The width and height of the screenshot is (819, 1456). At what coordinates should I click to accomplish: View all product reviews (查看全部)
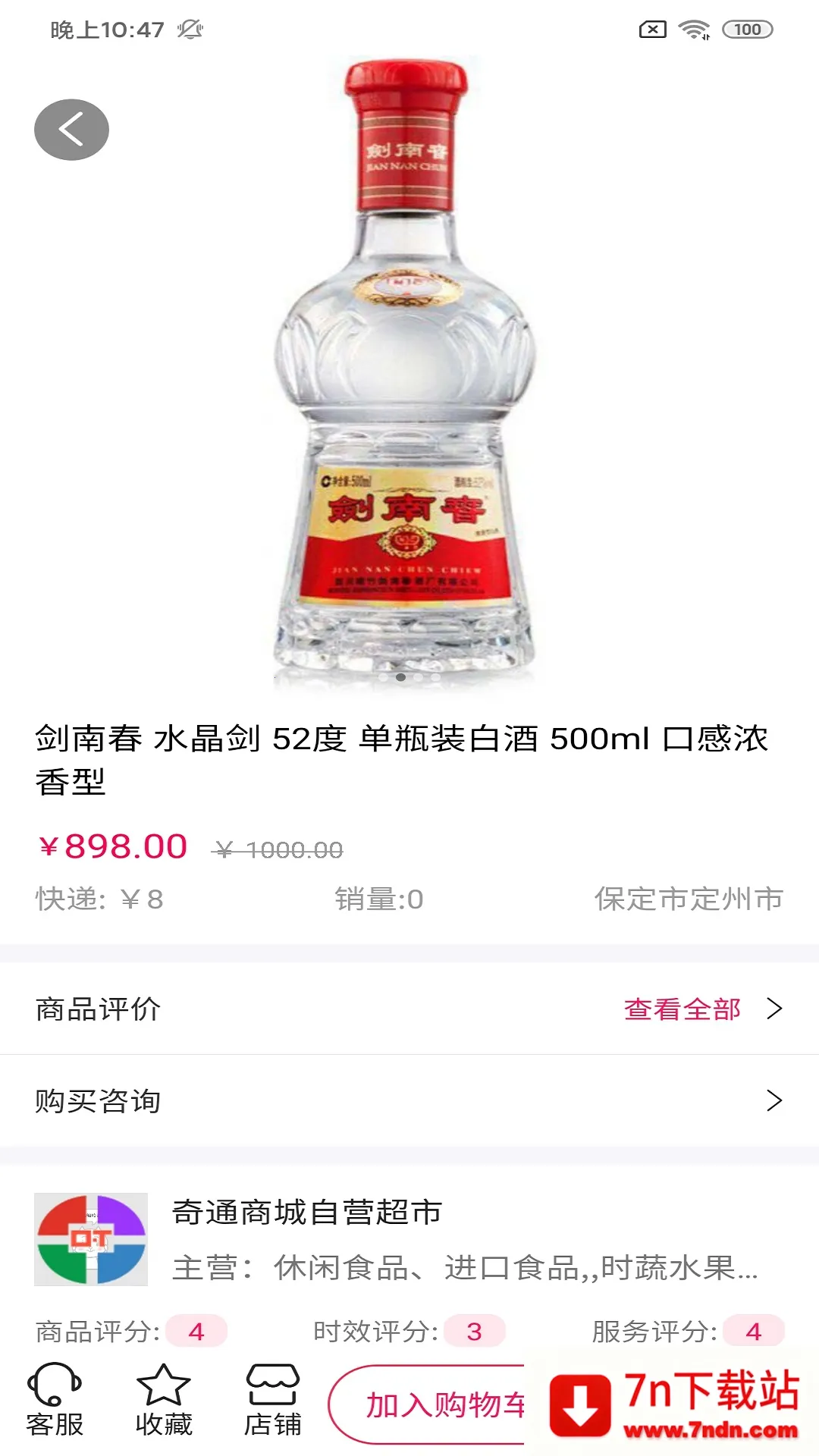[701, 1009]
